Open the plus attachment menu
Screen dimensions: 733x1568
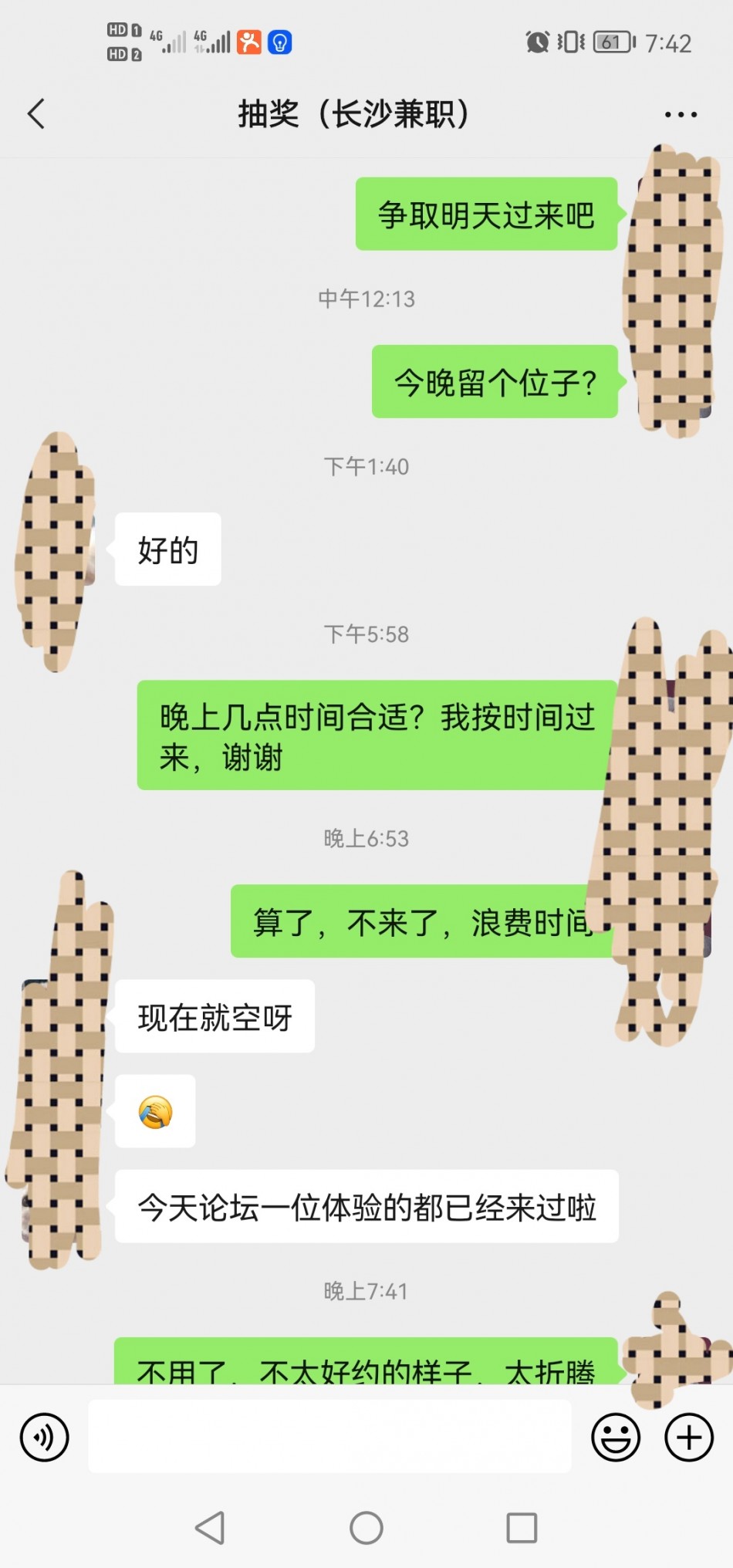(688, 1437)
